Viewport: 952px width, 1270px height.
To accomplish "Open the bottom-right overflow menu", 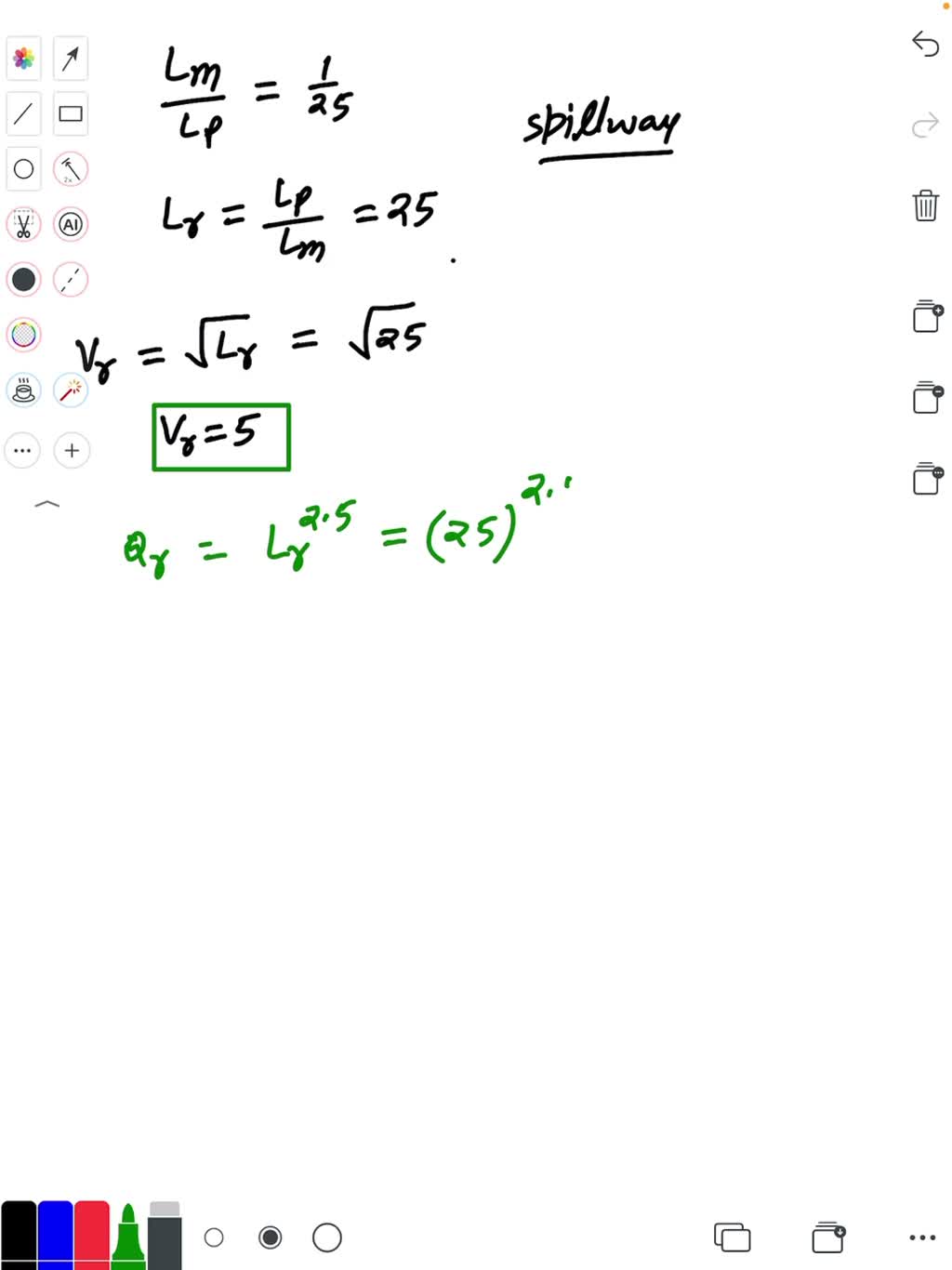I will (921, 1237).
